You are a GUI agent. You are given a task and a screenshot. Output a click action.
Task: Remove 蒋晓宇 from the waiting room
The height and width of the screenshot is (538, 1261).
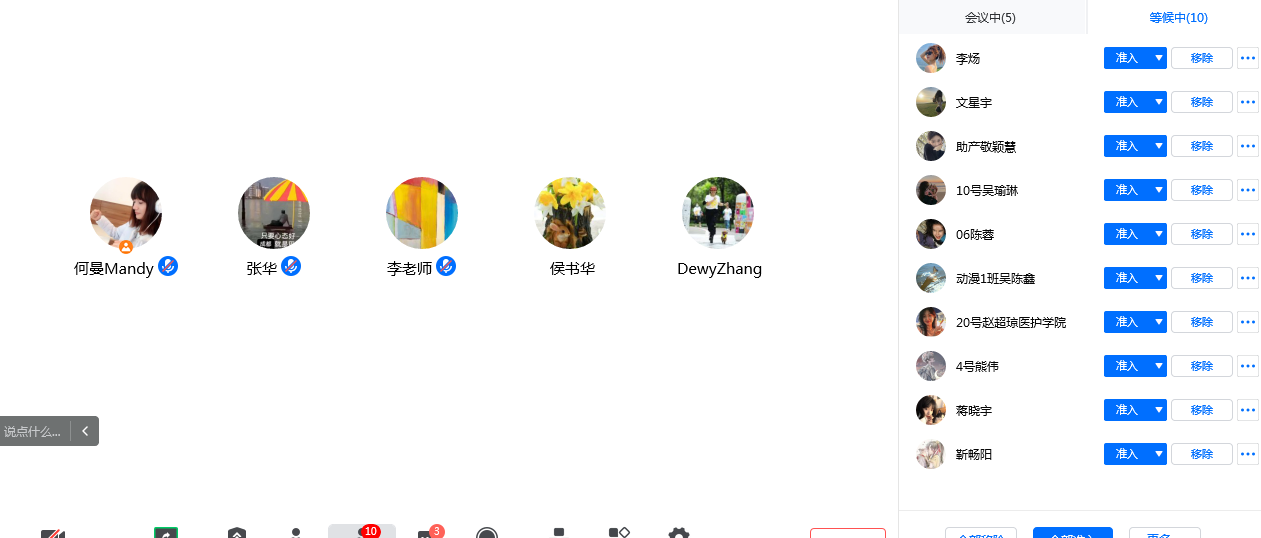click(x=1201, y=410)
